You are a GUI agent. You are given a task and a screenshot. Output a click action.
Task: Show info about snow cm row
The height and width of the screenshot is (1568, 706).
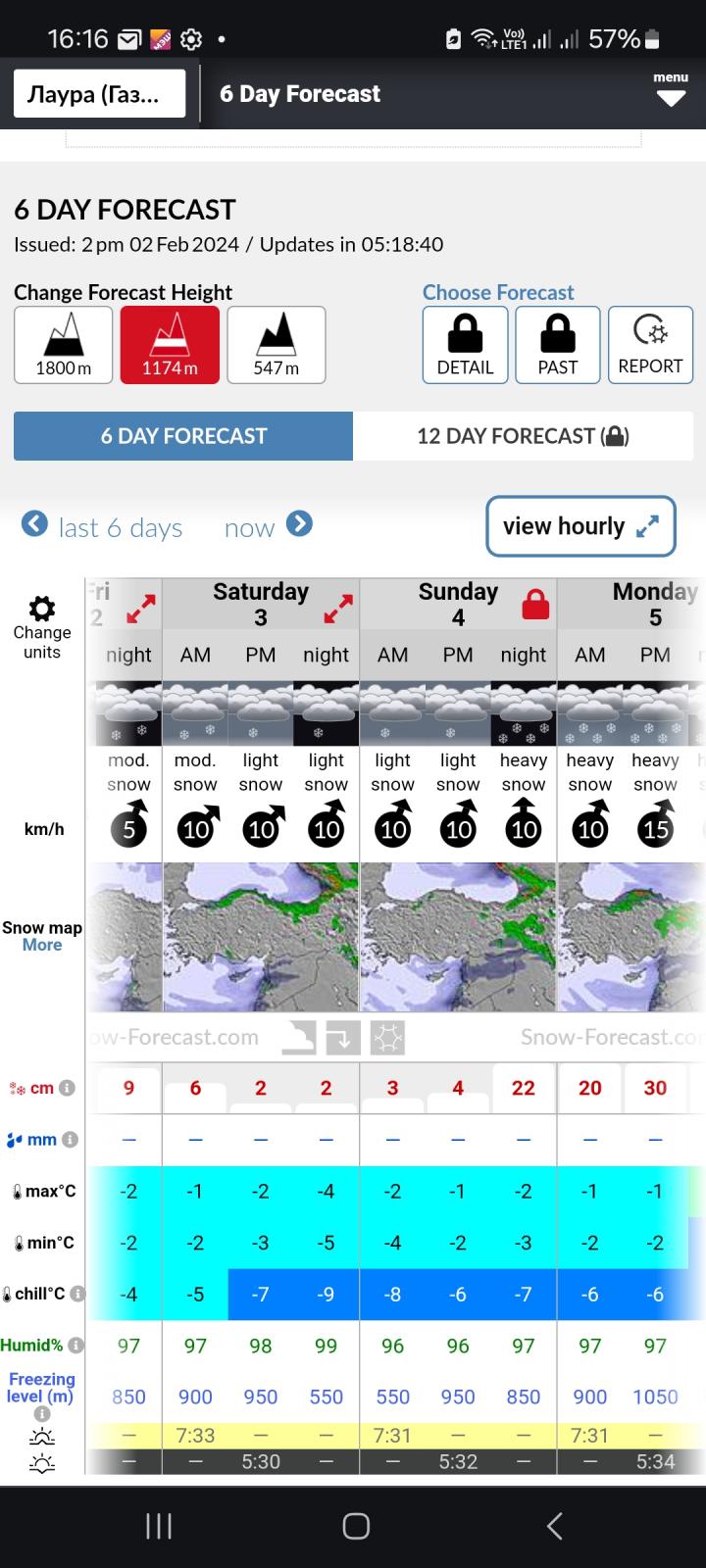click(67, 1088)
